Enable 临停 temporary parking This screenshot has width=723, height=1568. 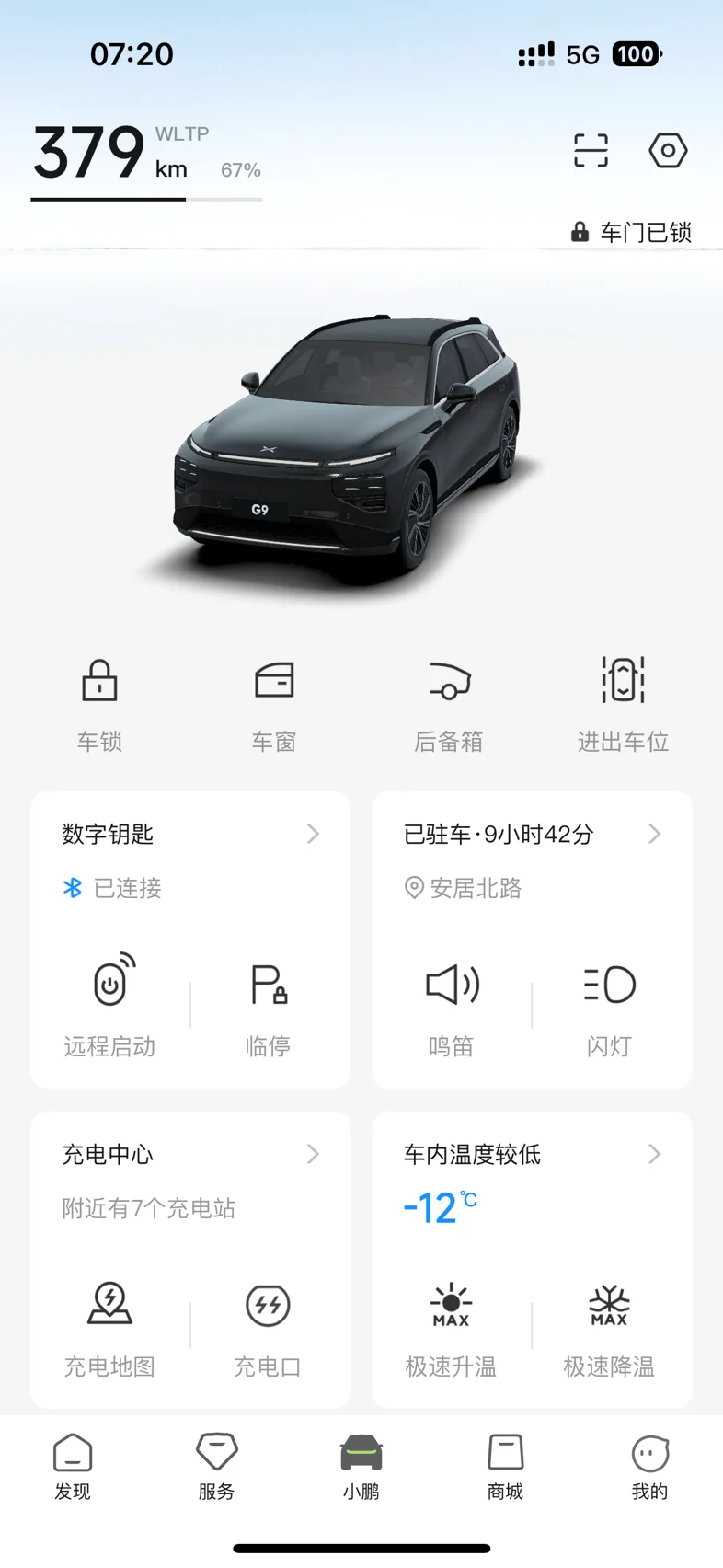click(x=269, y=1006)
